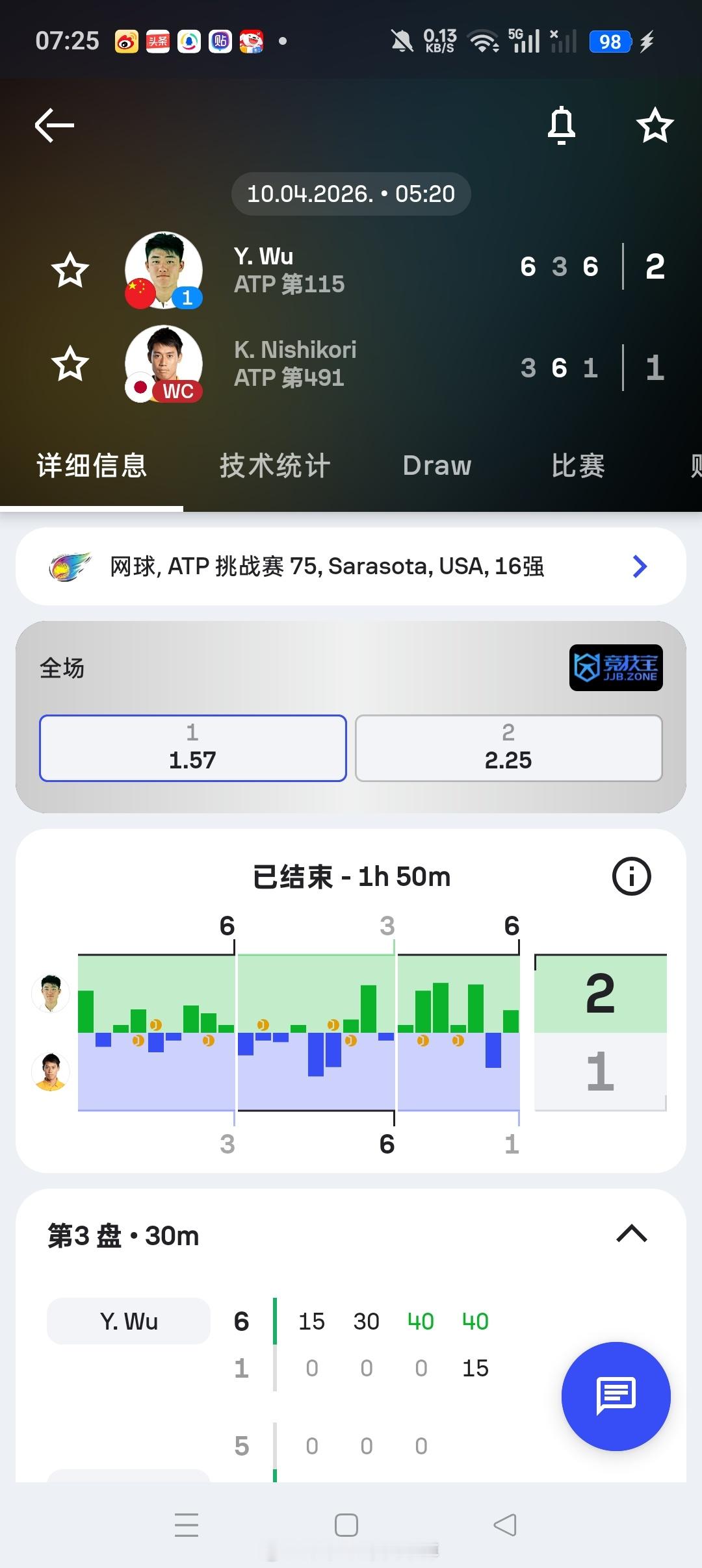This screenshot has width=702, height=1568.
Task: Open match notifications via the bell icon
Action: tap(562, 125)
